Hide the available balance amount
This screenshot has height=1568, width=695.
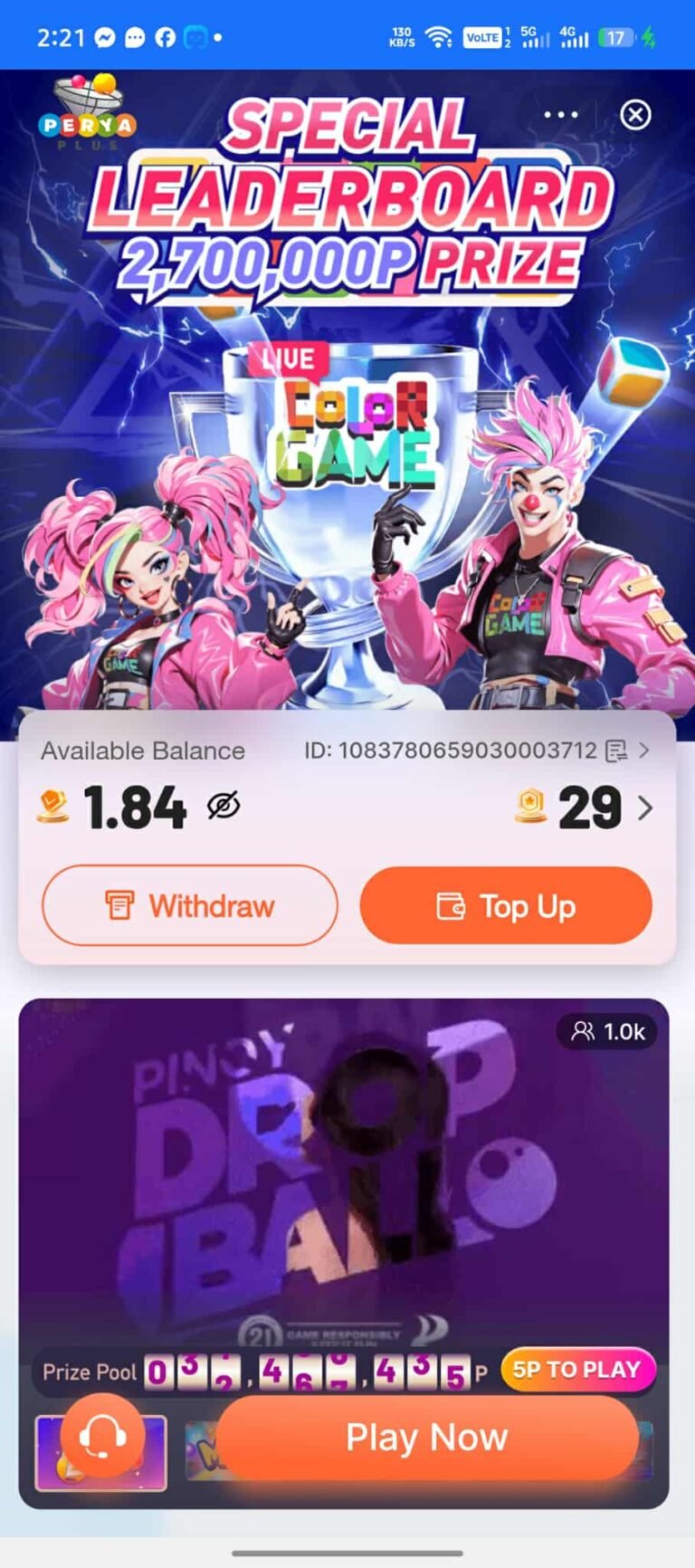(x=224, y=805)
